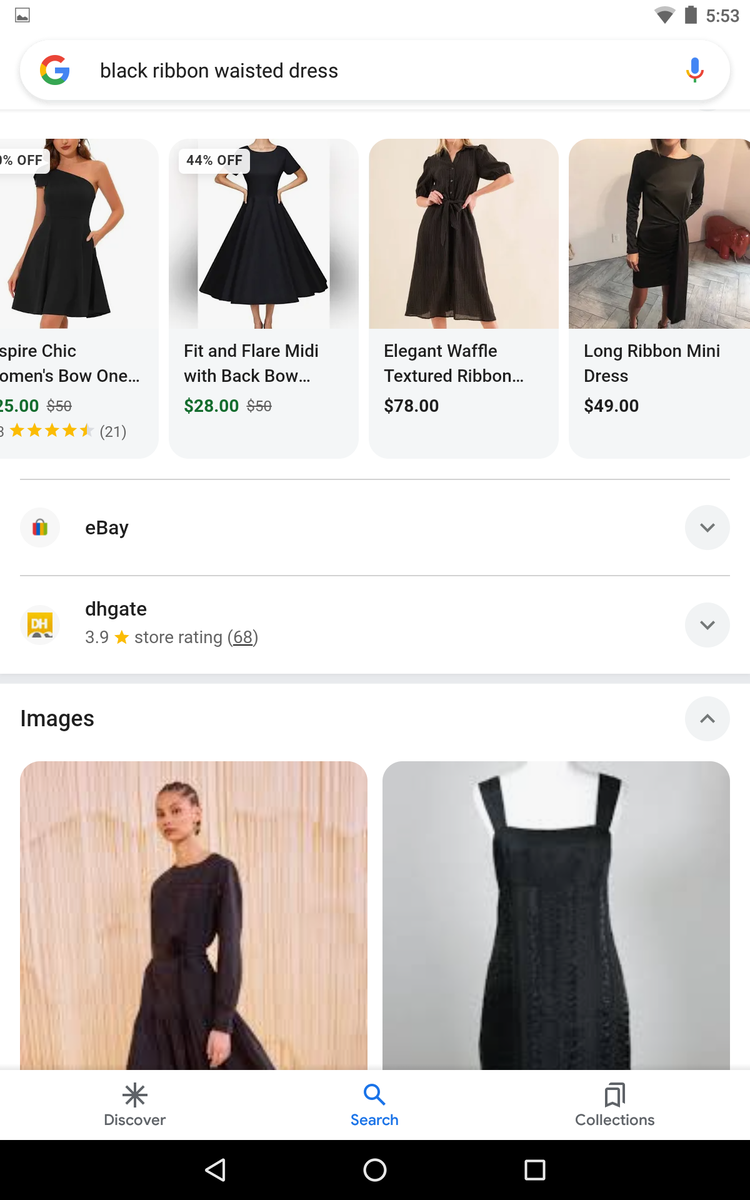This screenshot has height=1200, width=750.
Task: Select the Search tab
Action: point(374,1105)
